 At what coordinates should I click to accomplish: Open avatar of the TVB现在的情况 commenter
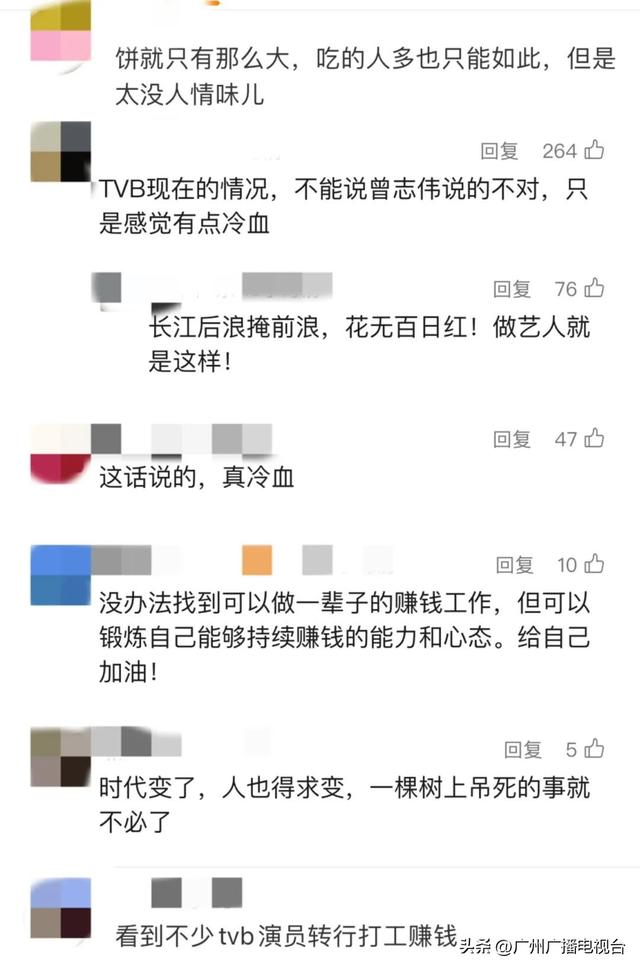[61, 151]
